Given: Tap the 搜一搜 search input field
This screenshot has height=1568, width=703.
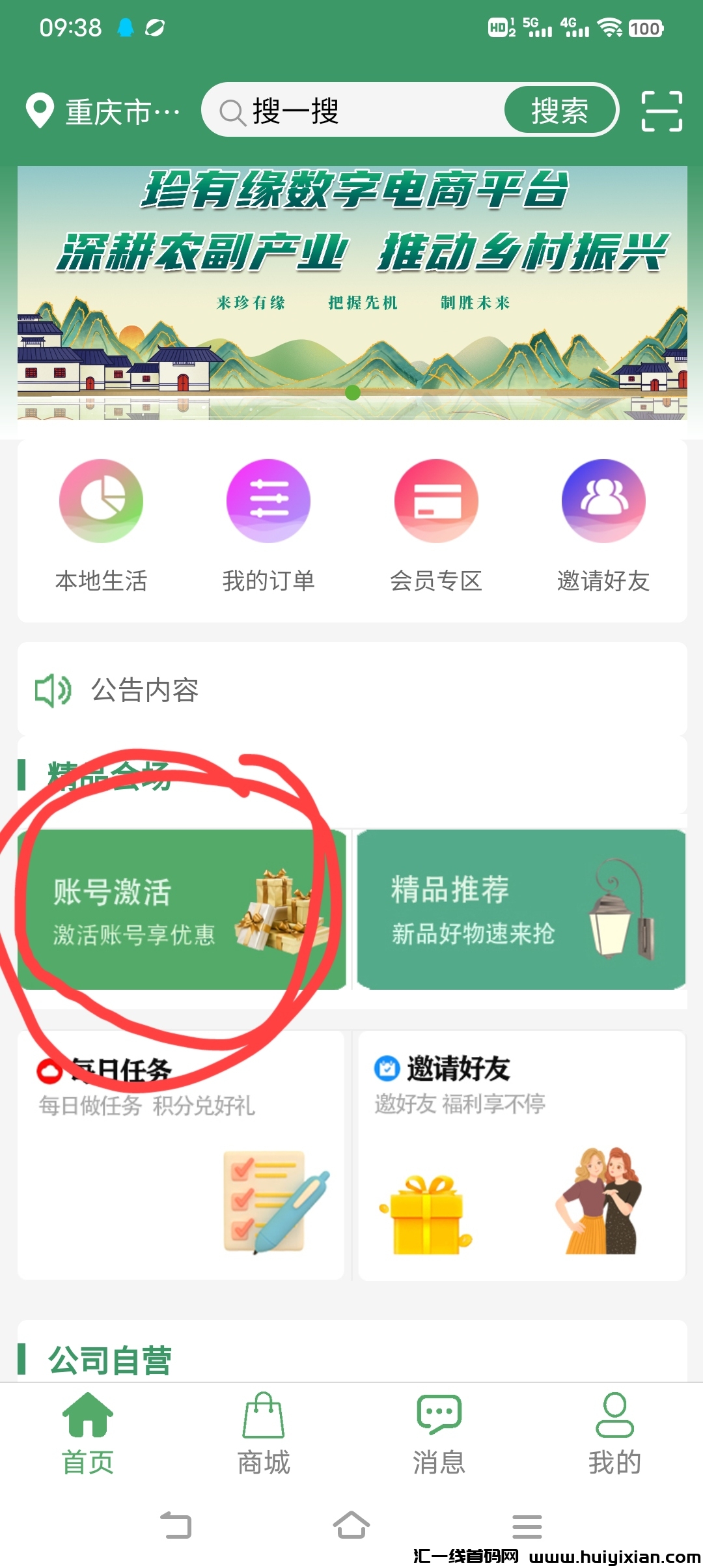Looking at the screenshot, I should (x=351, y=111).
